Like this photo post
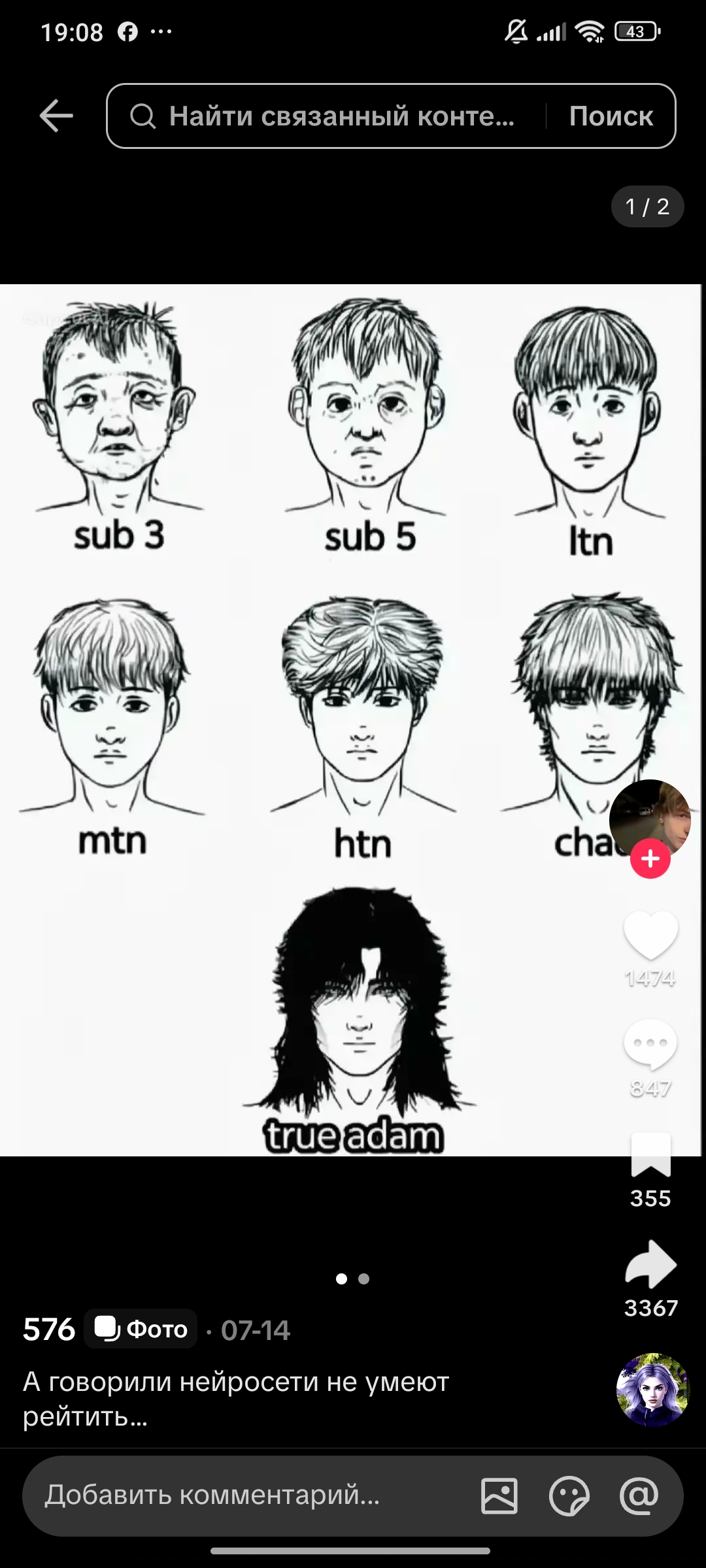 click(651, 935)
